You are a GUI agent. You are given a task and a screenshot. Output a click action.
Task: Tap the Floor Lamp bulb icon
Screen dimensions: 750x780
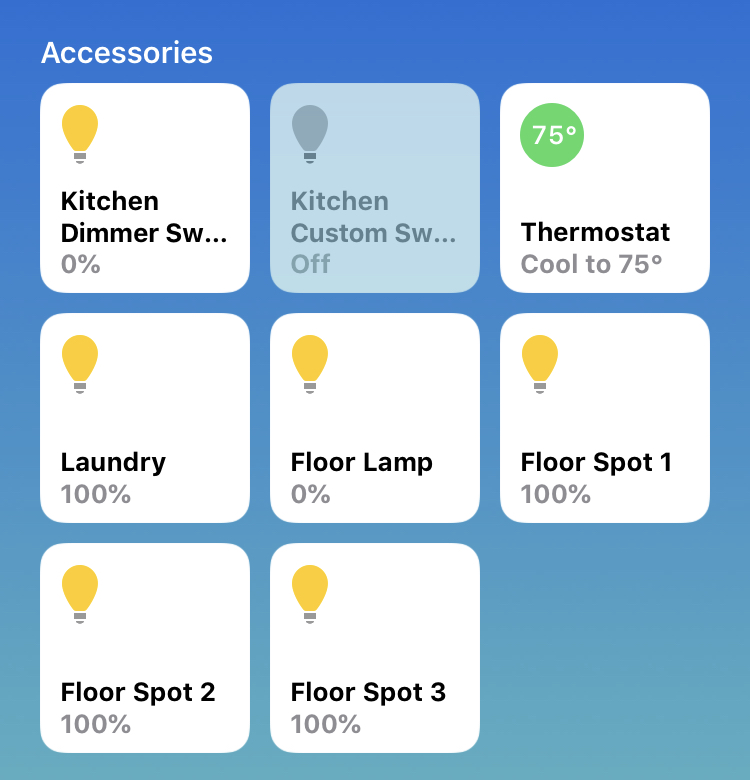click(x=310, y=362)
